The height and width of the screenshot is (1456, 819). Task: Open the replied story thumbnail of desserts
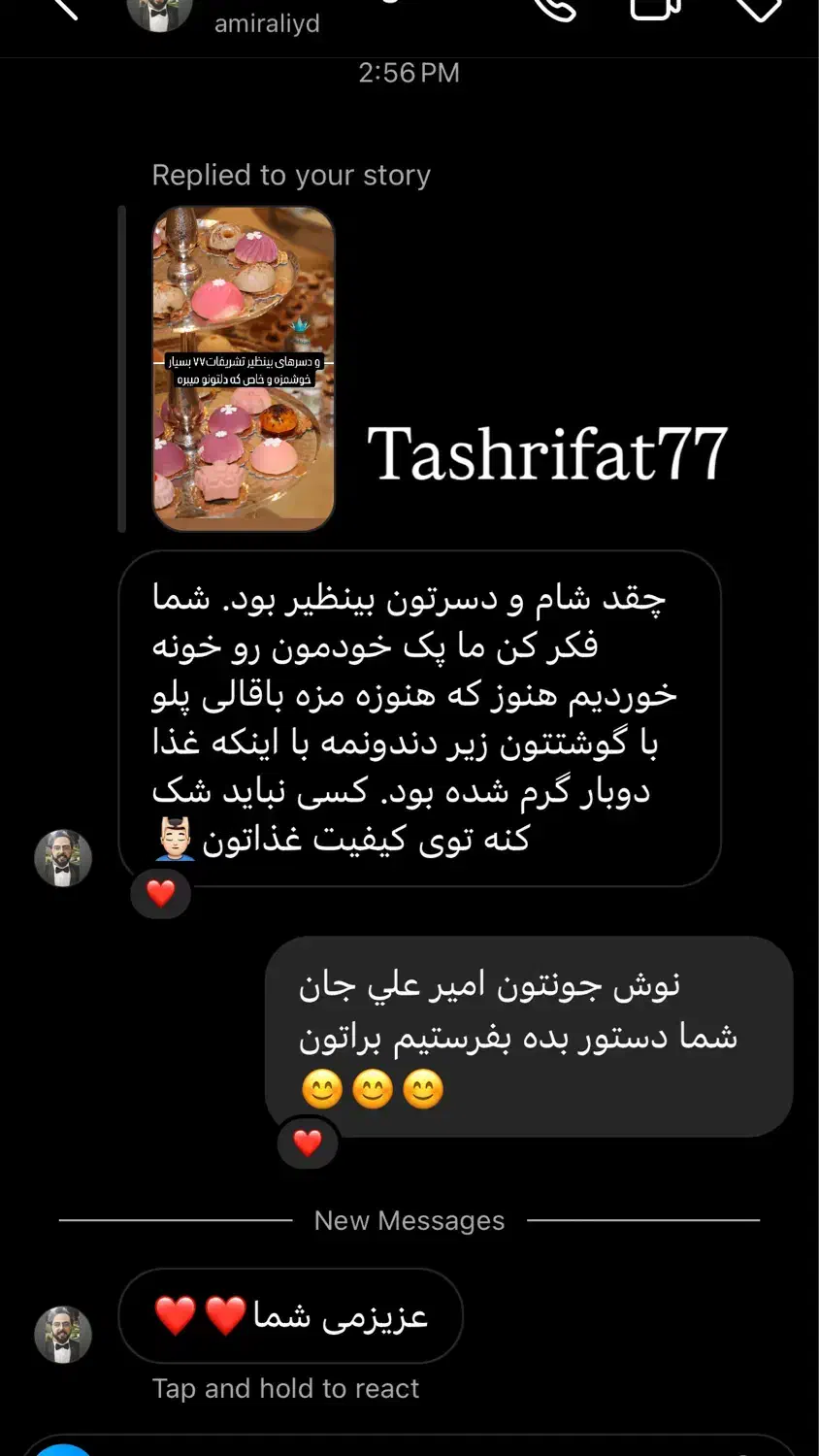[244, 369]
